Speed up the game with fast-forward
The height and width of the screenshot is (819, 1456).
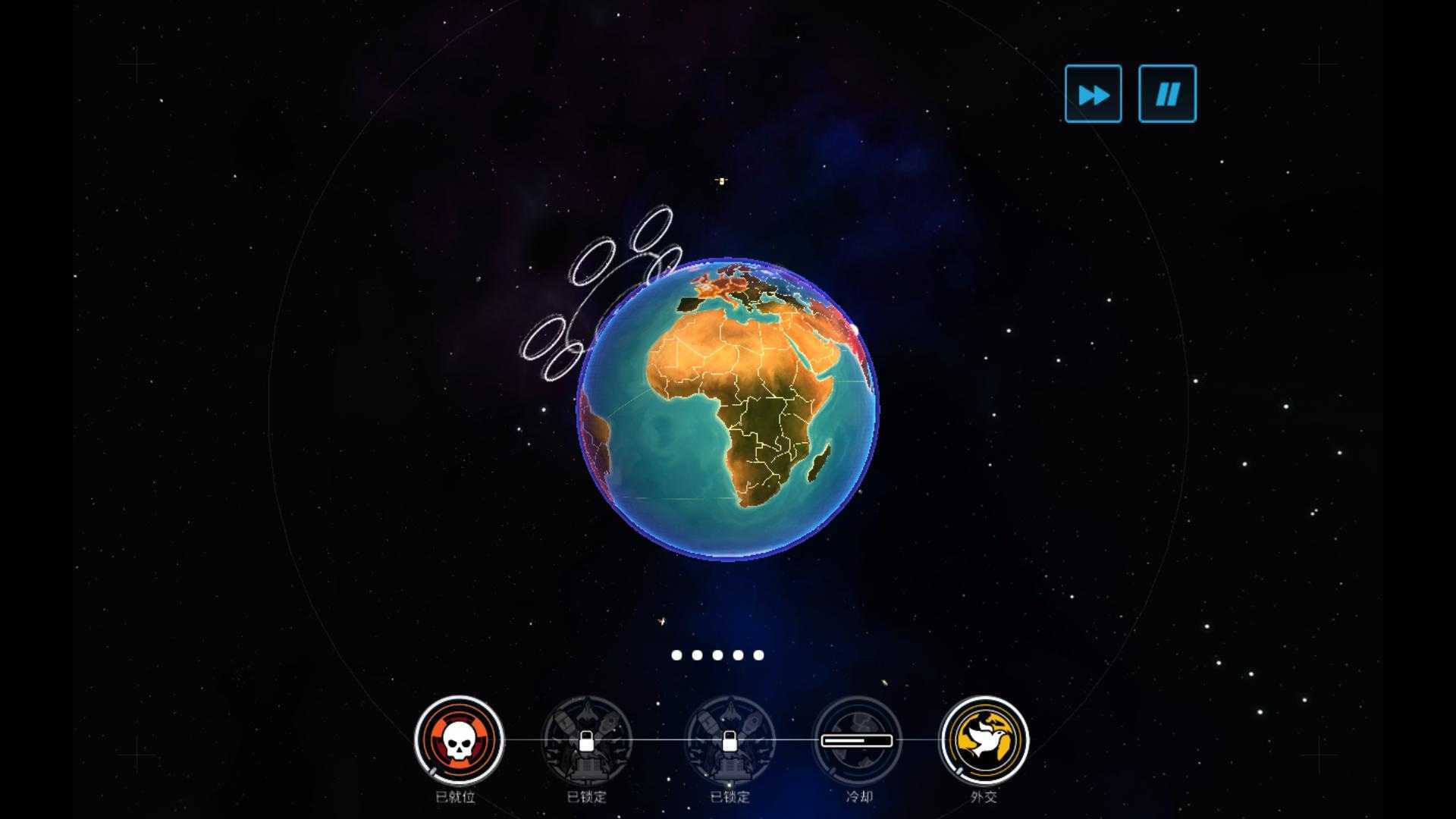pyautogui.click(x=1093, y=94)
